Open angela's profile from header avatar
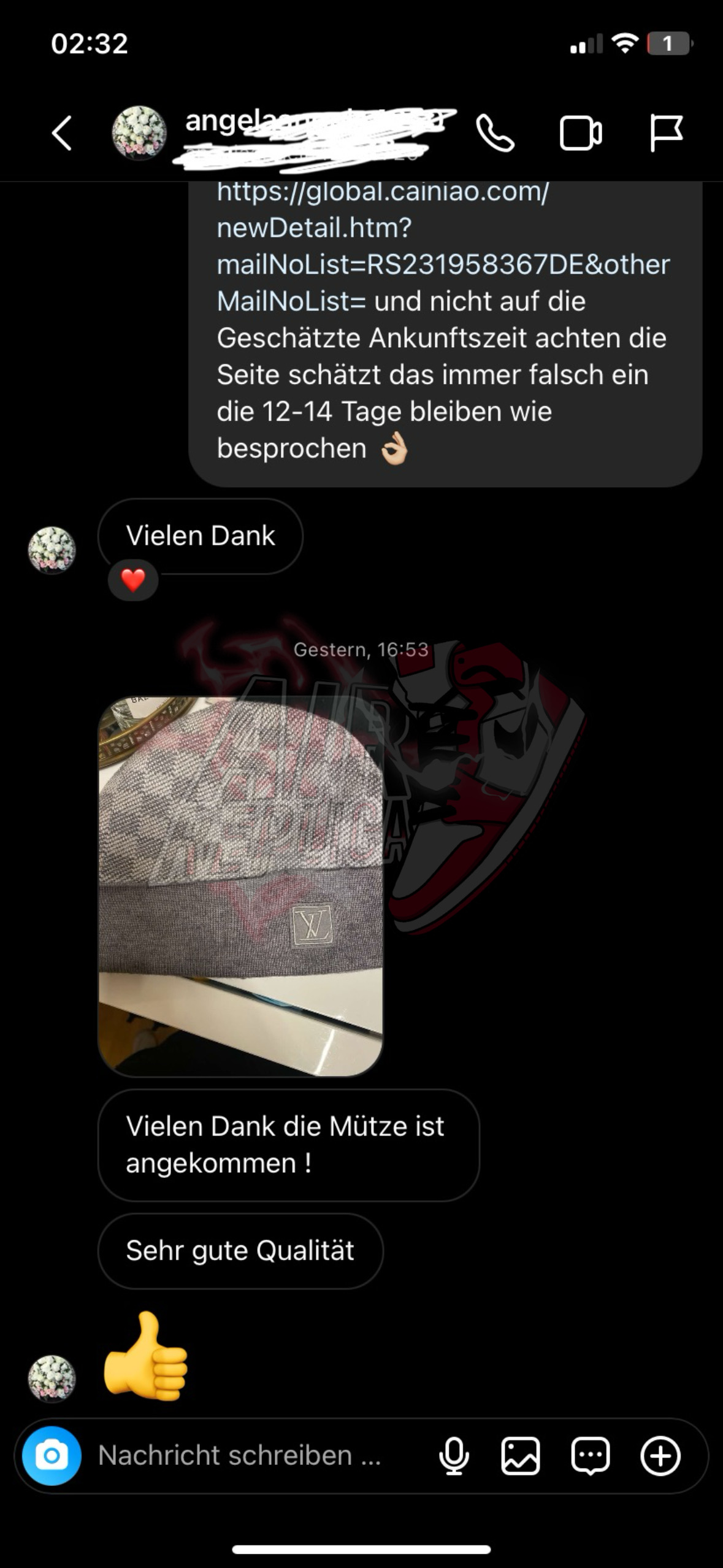Screen dimensions: 723x1568 coord(139,133)
